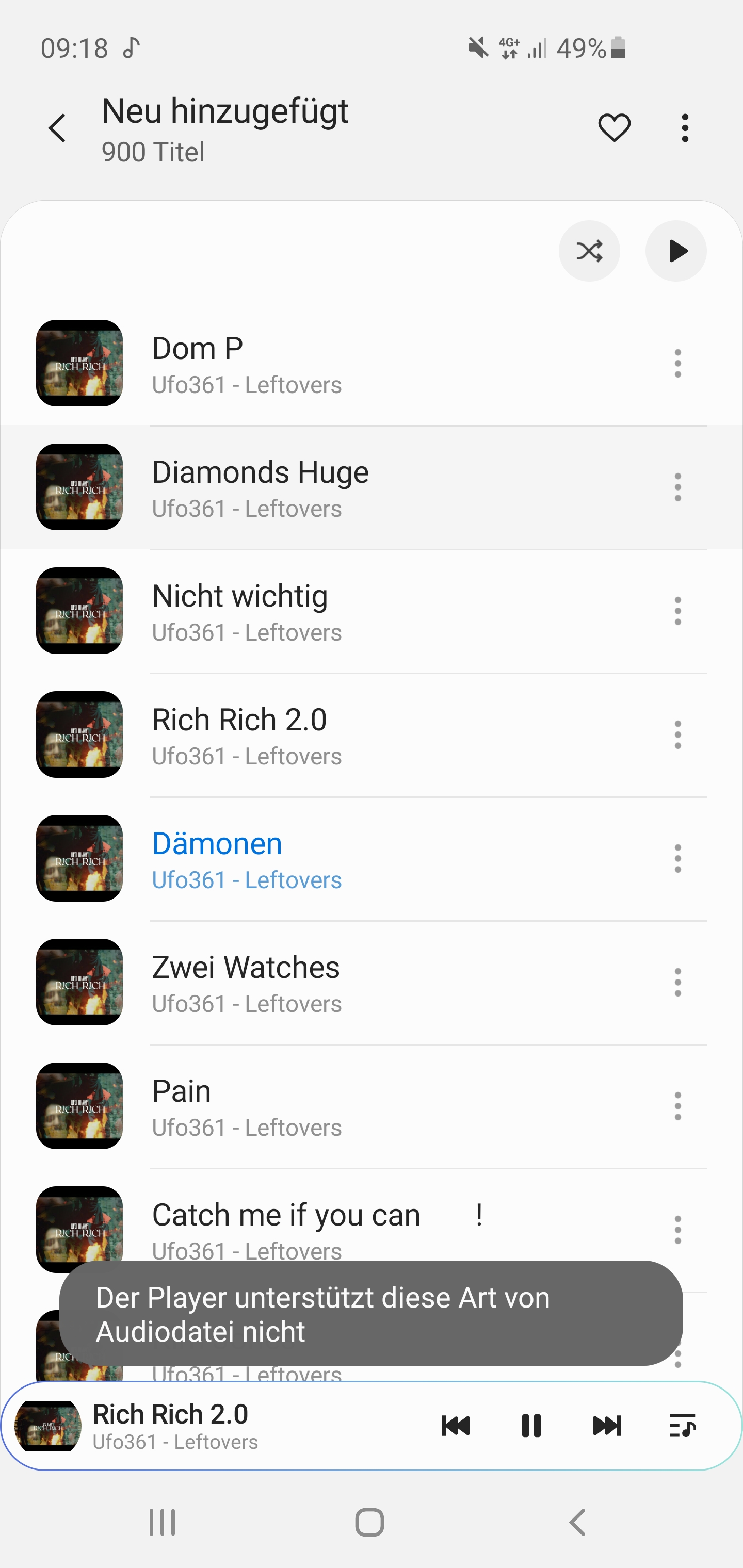Open the top-right overflow menu
The height and width of the screenshot is (1568, 743).
685,128
